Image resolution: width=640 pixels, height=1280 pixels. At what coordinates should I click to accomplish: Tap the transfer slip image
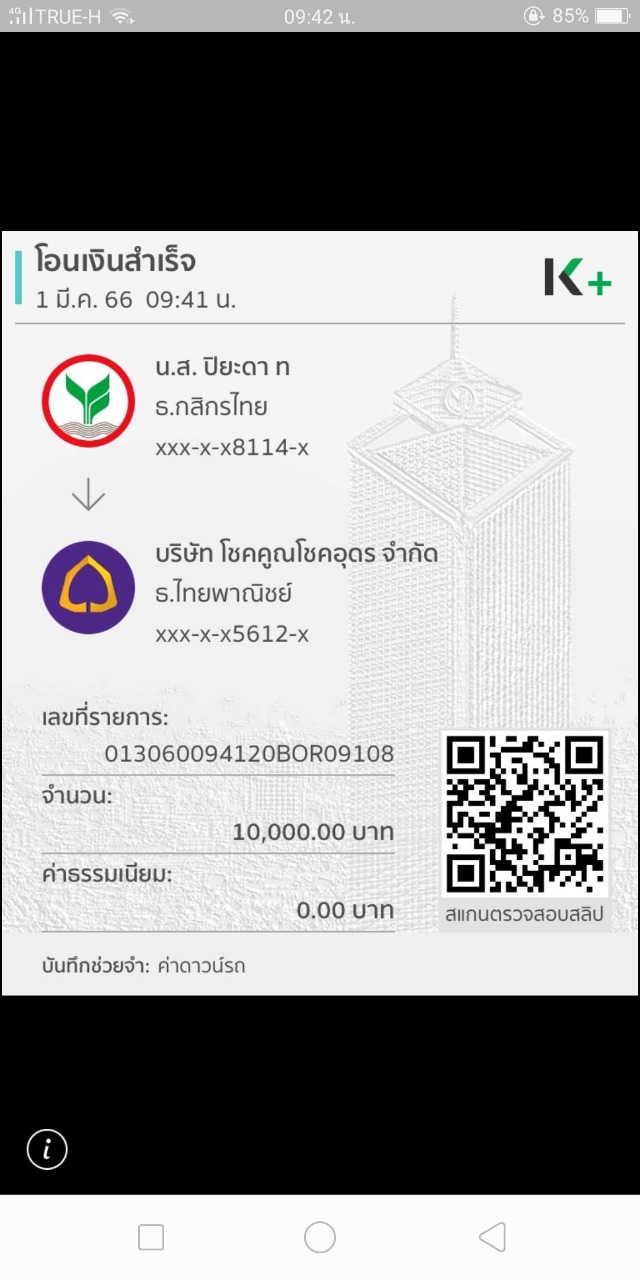[x=320, y=612]
